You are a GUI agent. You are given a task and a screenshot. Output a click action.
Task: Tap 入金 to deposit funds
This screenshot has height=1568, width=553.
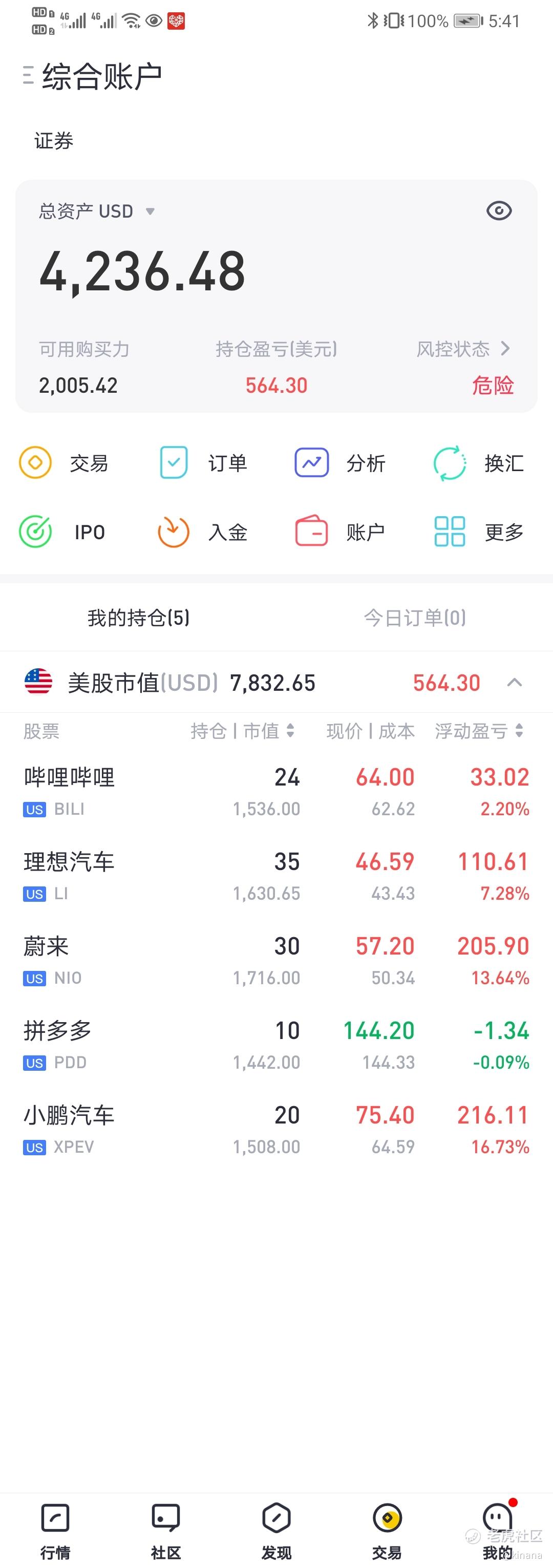[203, 532]
